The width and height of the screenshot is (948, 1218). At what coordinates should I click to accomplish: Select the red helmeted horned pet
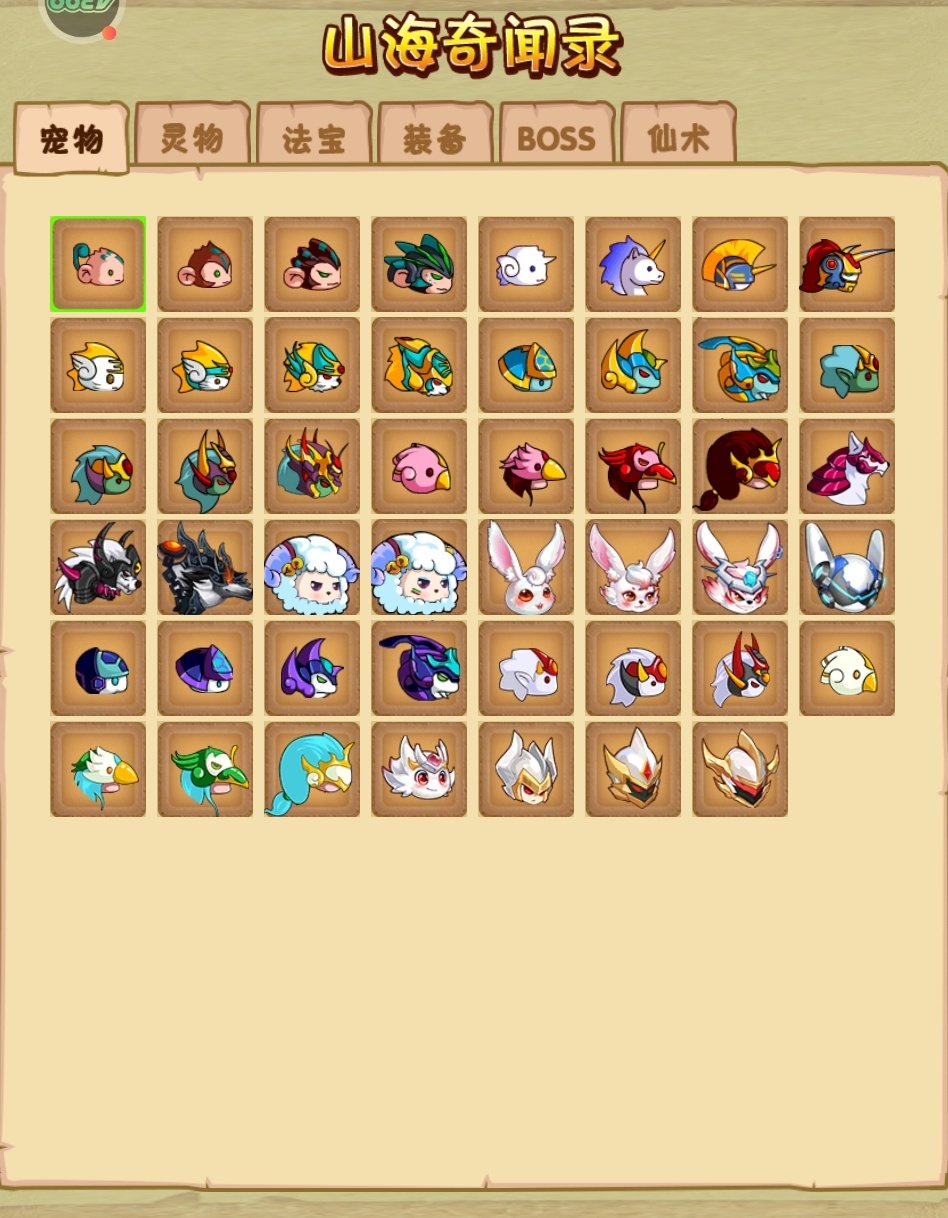click(x=847, y=264)
